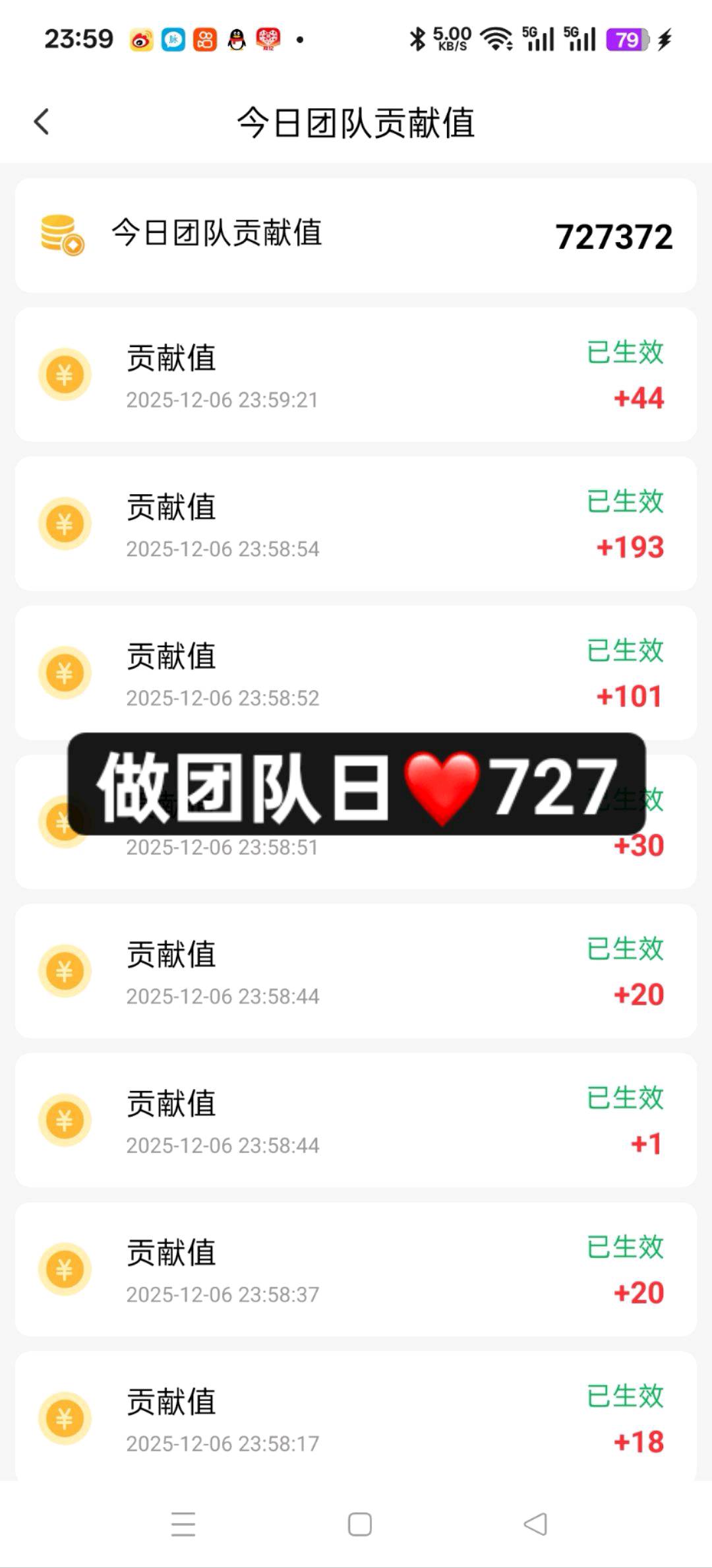Tap the back triangle navigation button

click(534, 1525)
